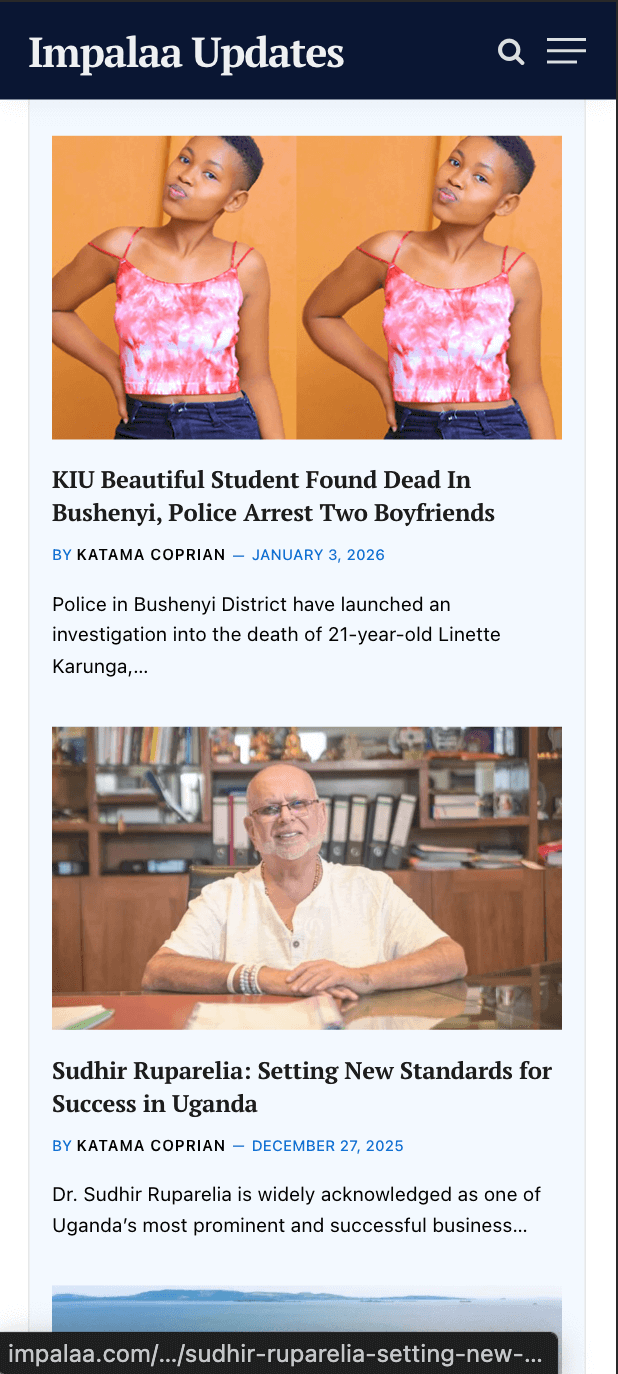Read the KIU Beautiful Student Found Dead headline

[x=273, y=496]
